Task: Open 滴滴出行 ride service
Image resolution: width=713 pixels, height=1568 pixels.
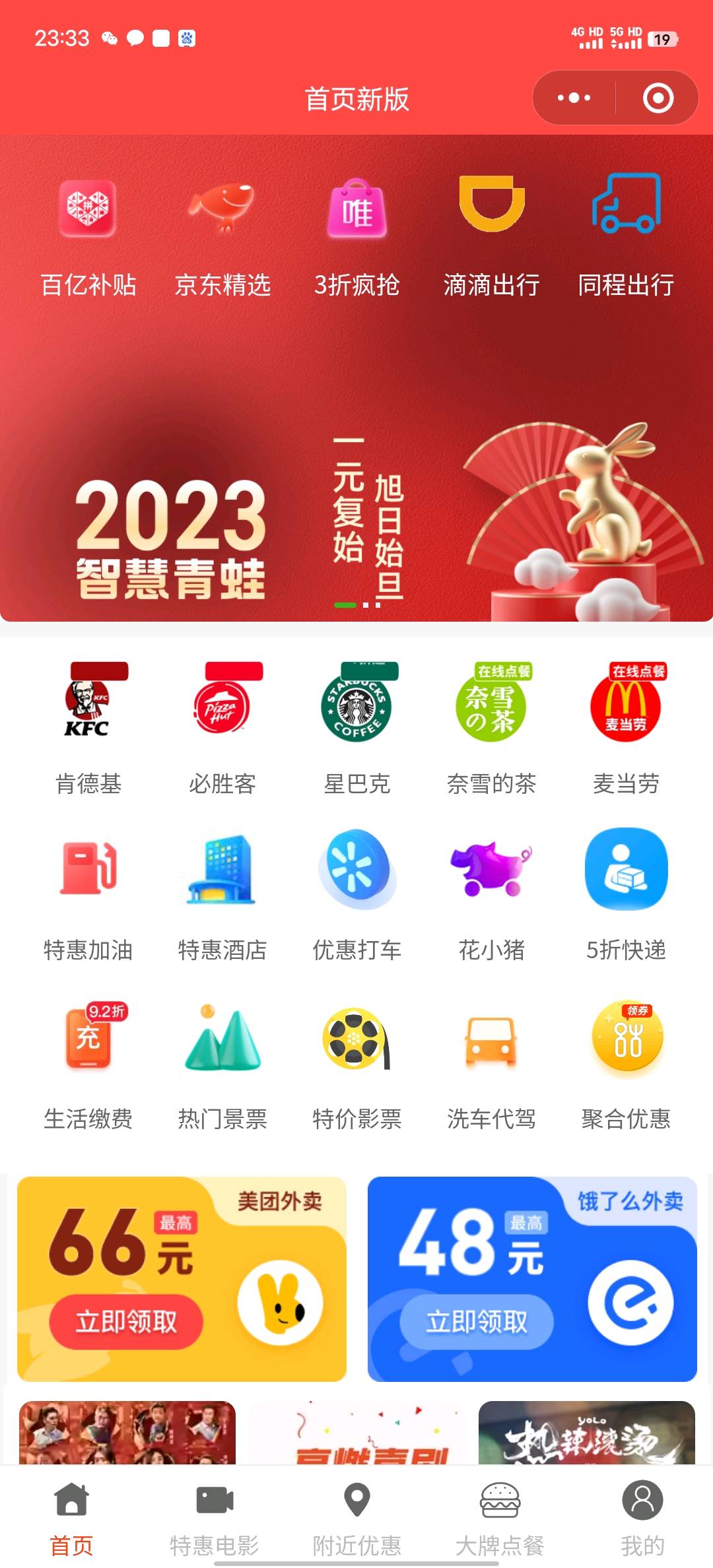Action: click(491, 234)
